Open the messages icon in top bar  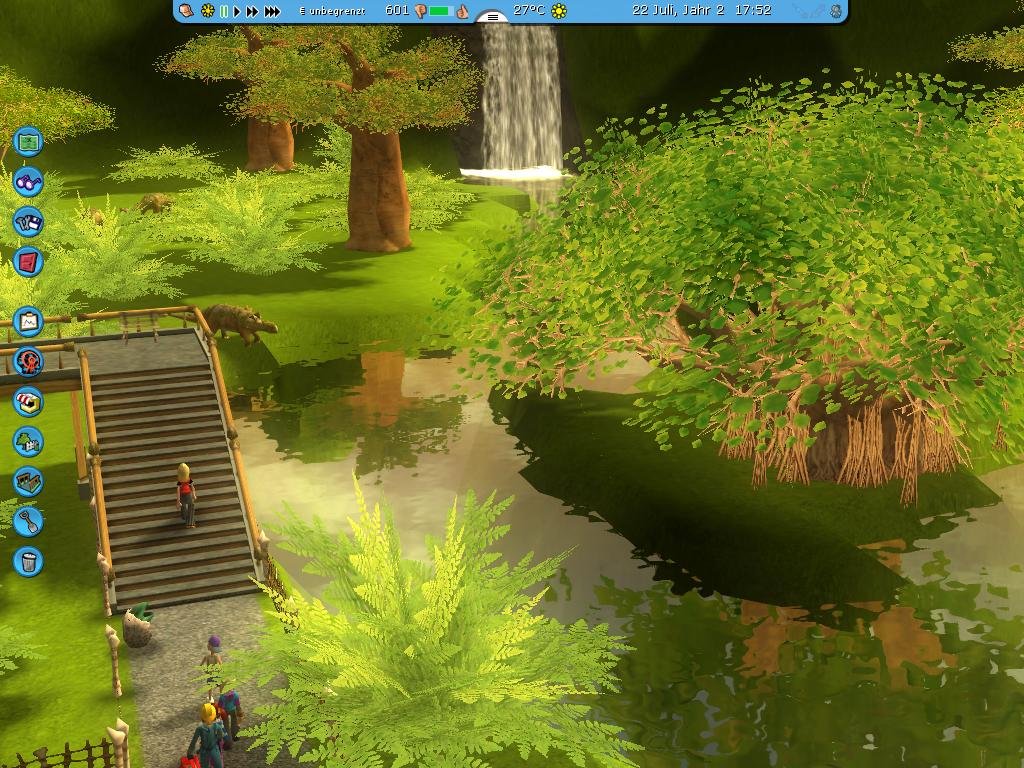[x=186, y=11]
